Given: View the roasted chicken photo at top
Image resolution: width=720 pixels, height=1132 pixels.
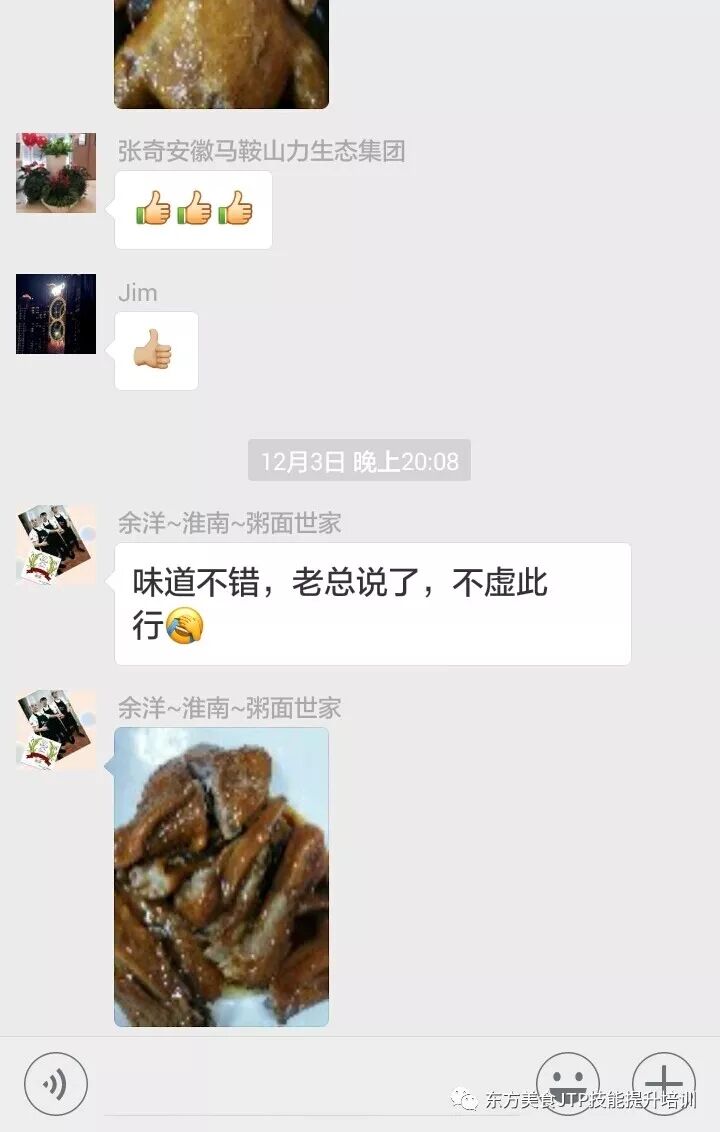Looking at the screenshot, I should (221, 52).
